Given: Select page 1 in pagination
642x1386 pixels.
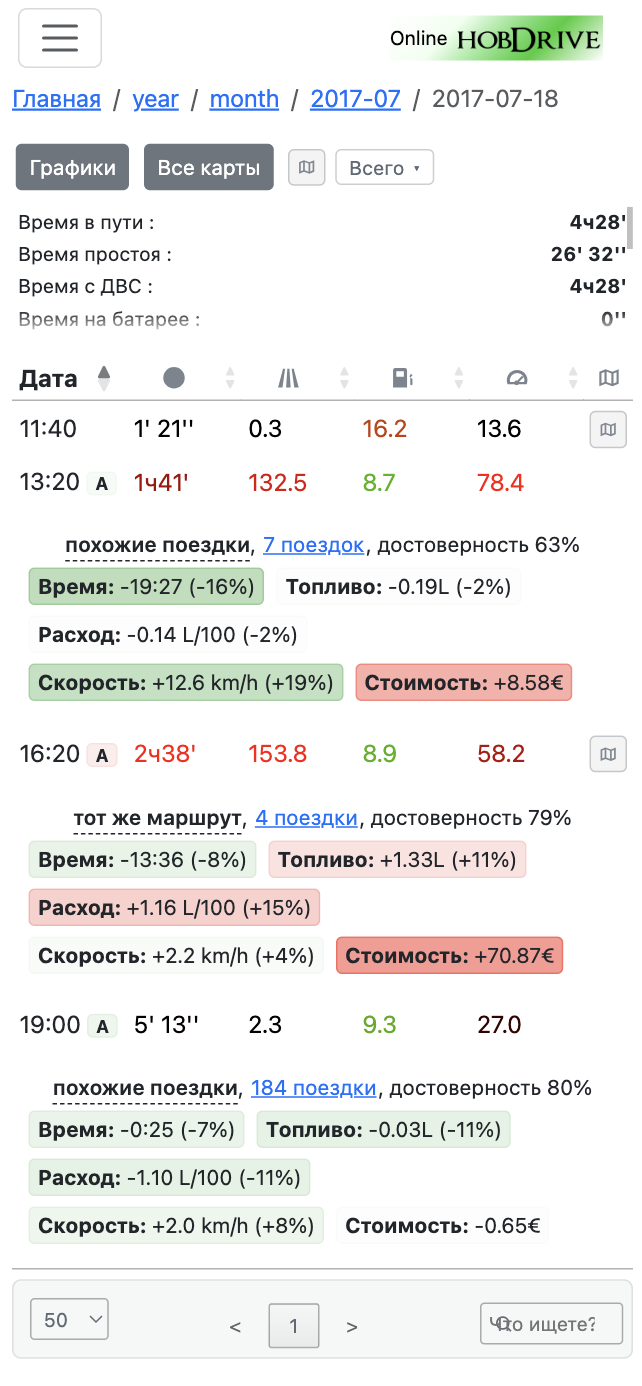Looking at the screenshot, I should tap(294, 1327).
